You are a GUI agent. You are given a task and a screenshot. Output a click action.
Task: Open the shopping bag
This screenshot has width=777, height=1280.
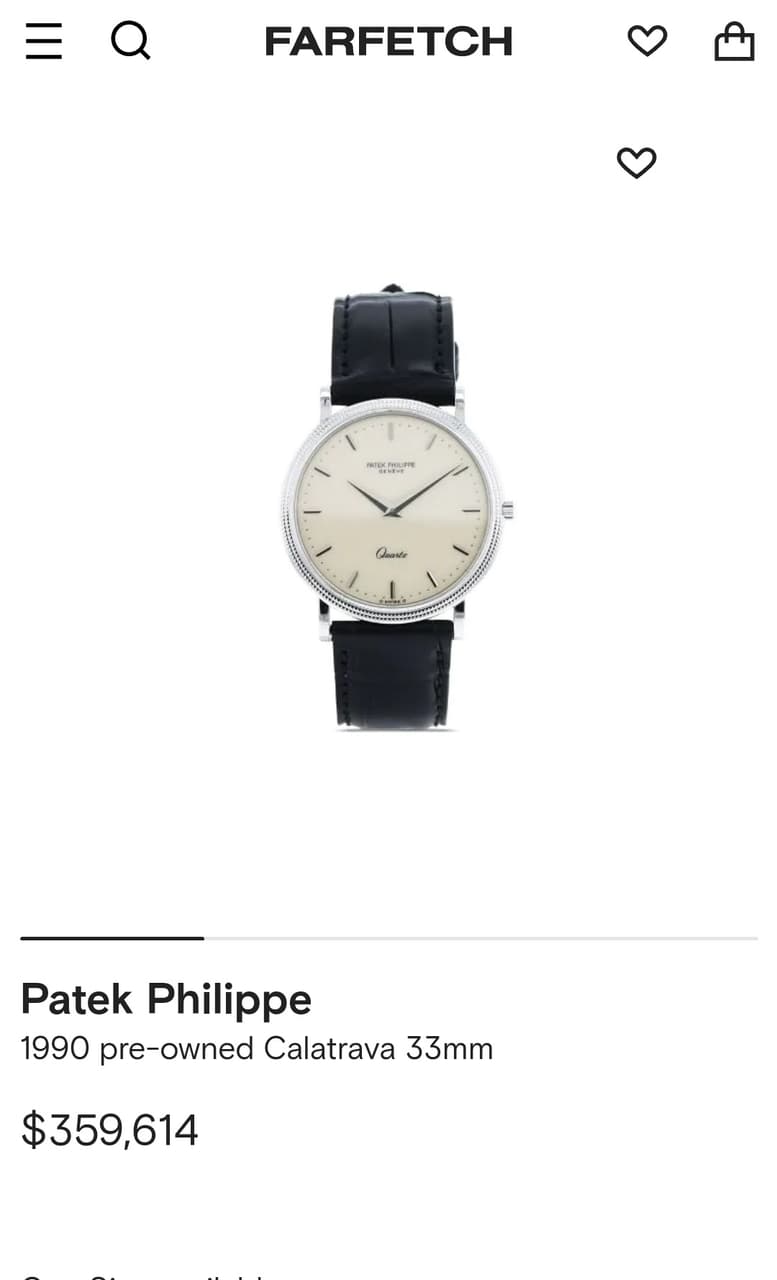tap(734, 41)
